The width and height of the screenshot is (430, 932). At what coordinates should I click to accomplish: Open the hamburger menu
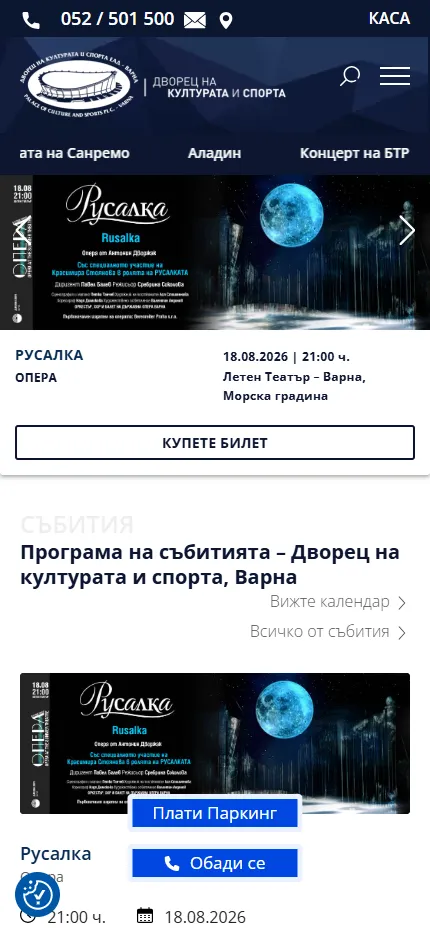click(395, 76)
